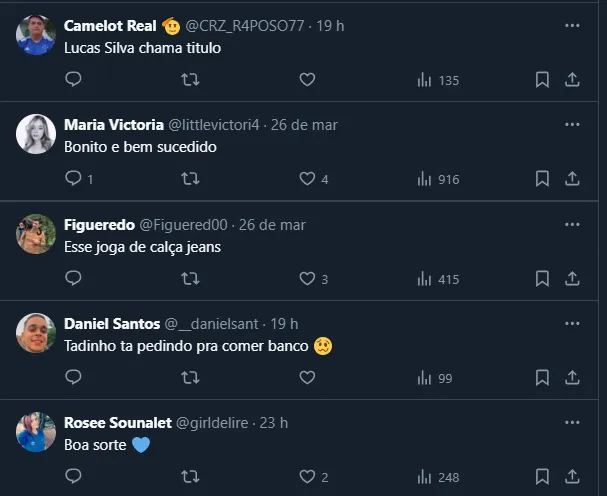
Task: Retweet Rosee Sounalet's tweet
Action: tap(190, 477)
